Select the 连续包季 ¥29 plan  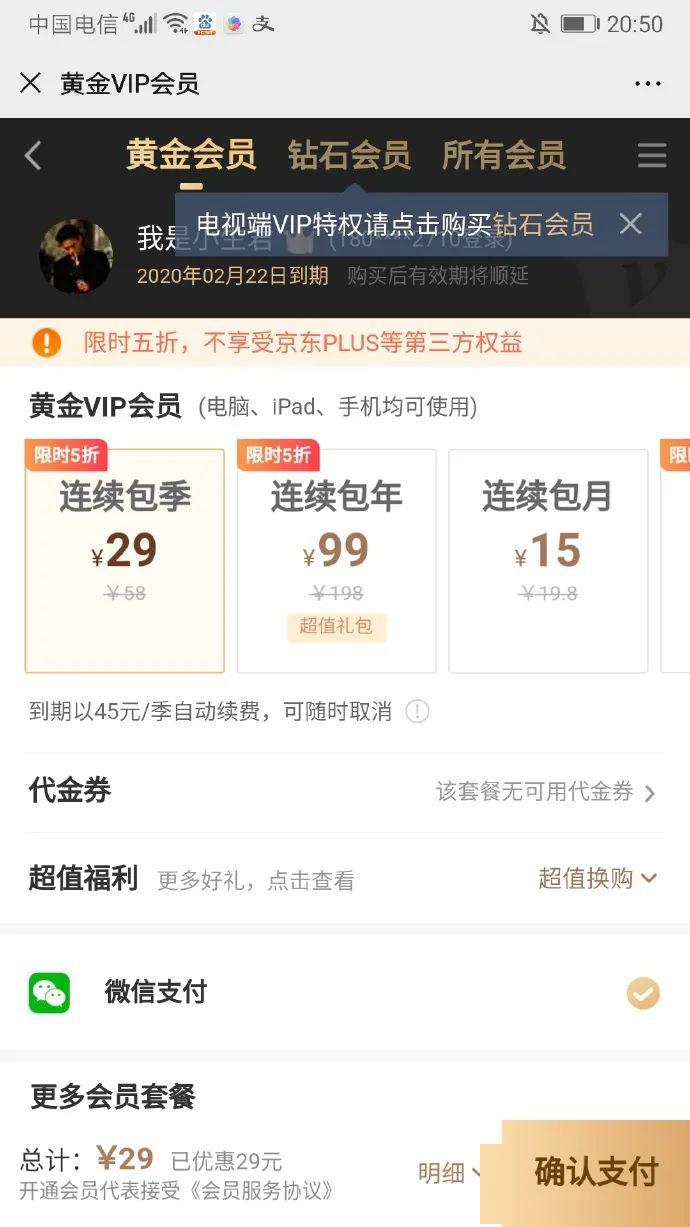pos(125,560)
